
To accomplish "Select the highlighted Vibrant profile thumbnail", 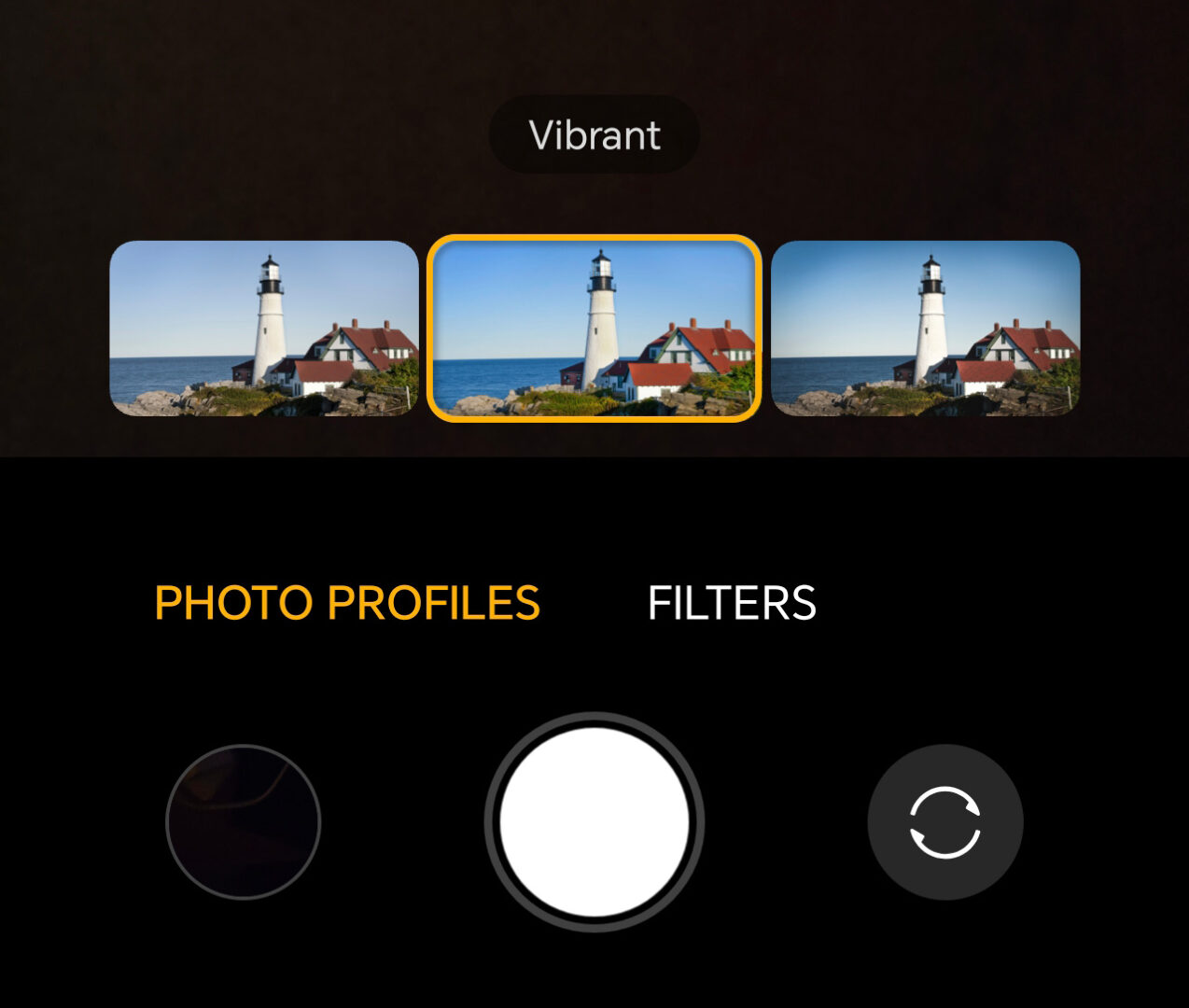I will pyautogui.click(x=594, y=328).
